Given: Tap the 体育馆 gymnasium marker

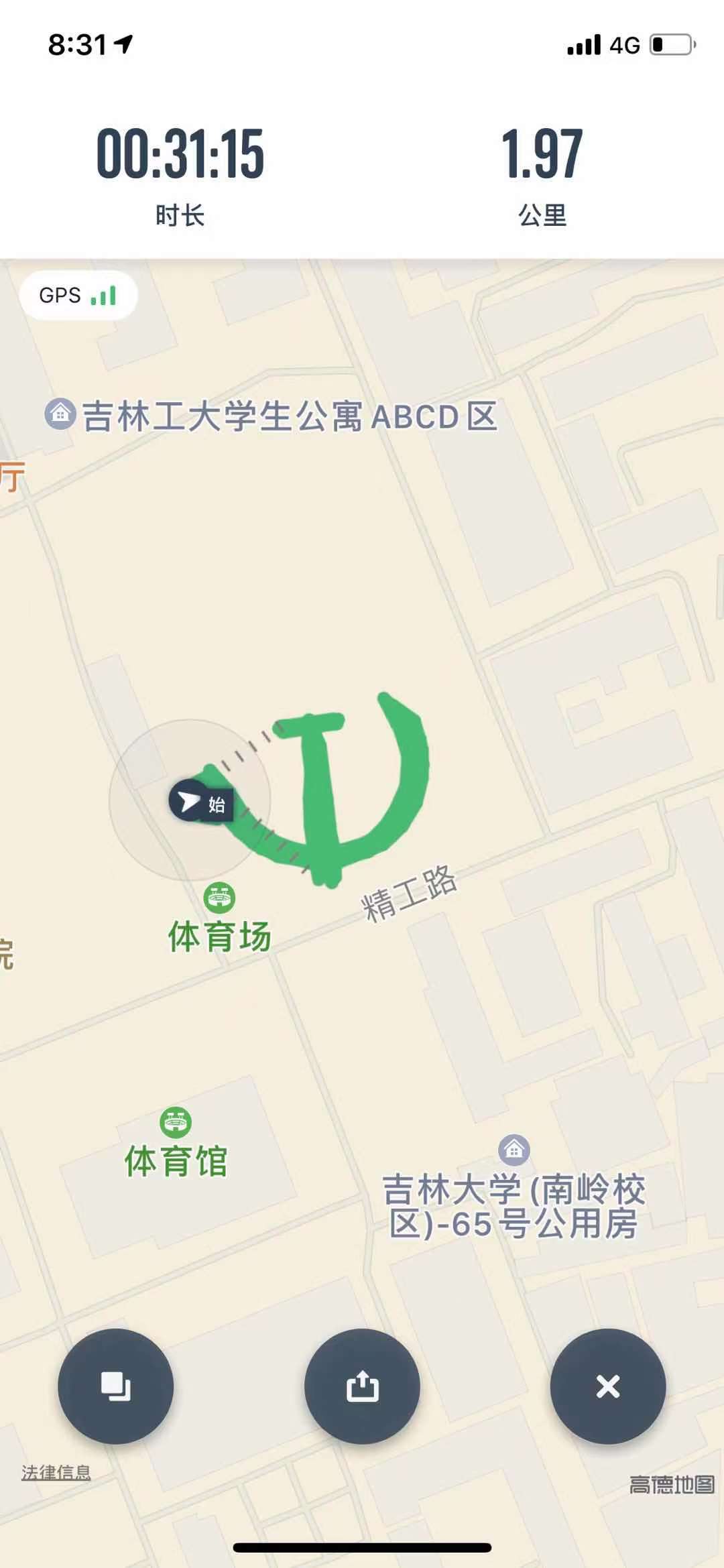Looking at the screenshot, I should 176,1122.
